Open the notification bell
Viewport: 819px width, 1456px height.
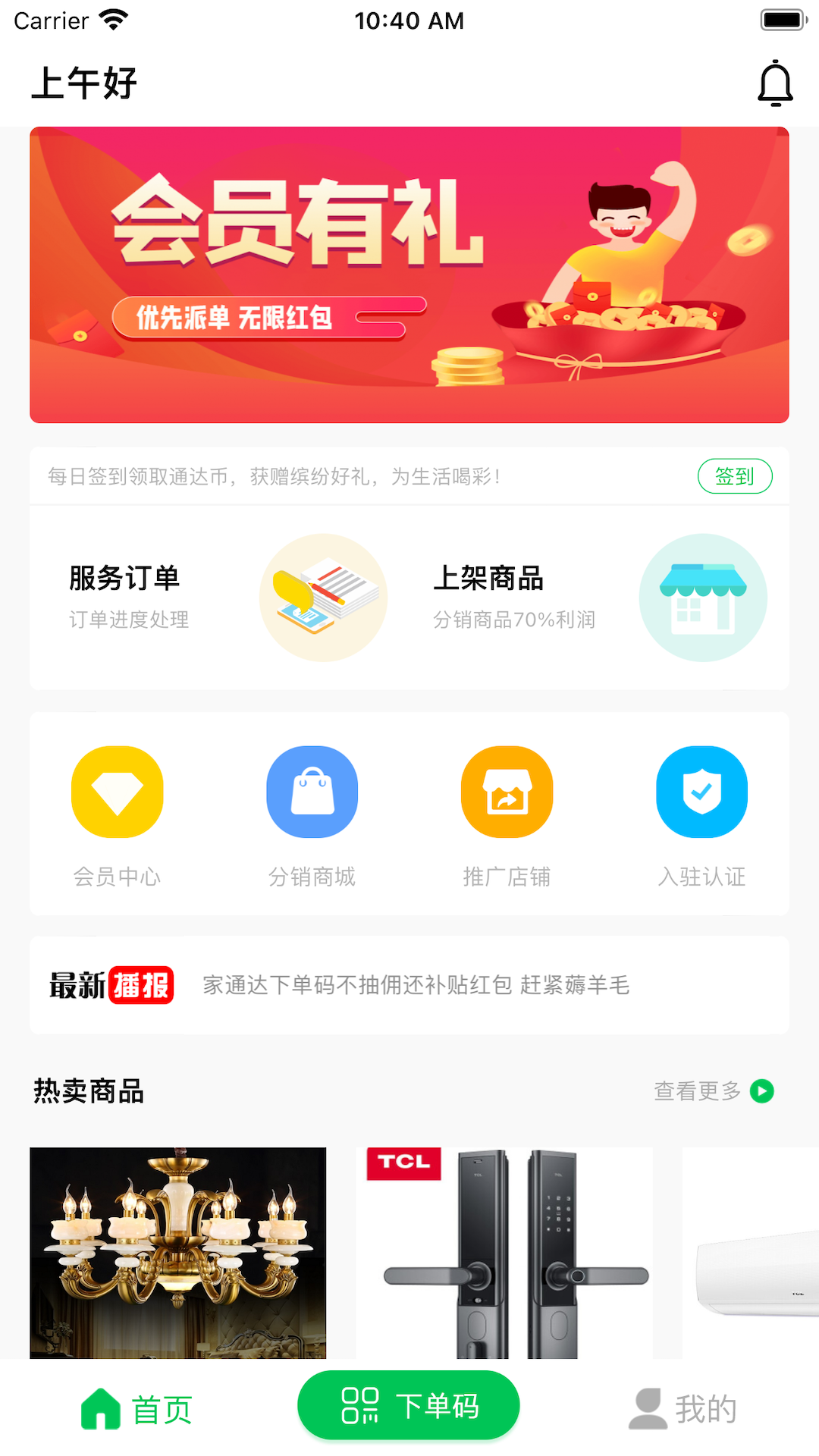click(x=775, y=83)
